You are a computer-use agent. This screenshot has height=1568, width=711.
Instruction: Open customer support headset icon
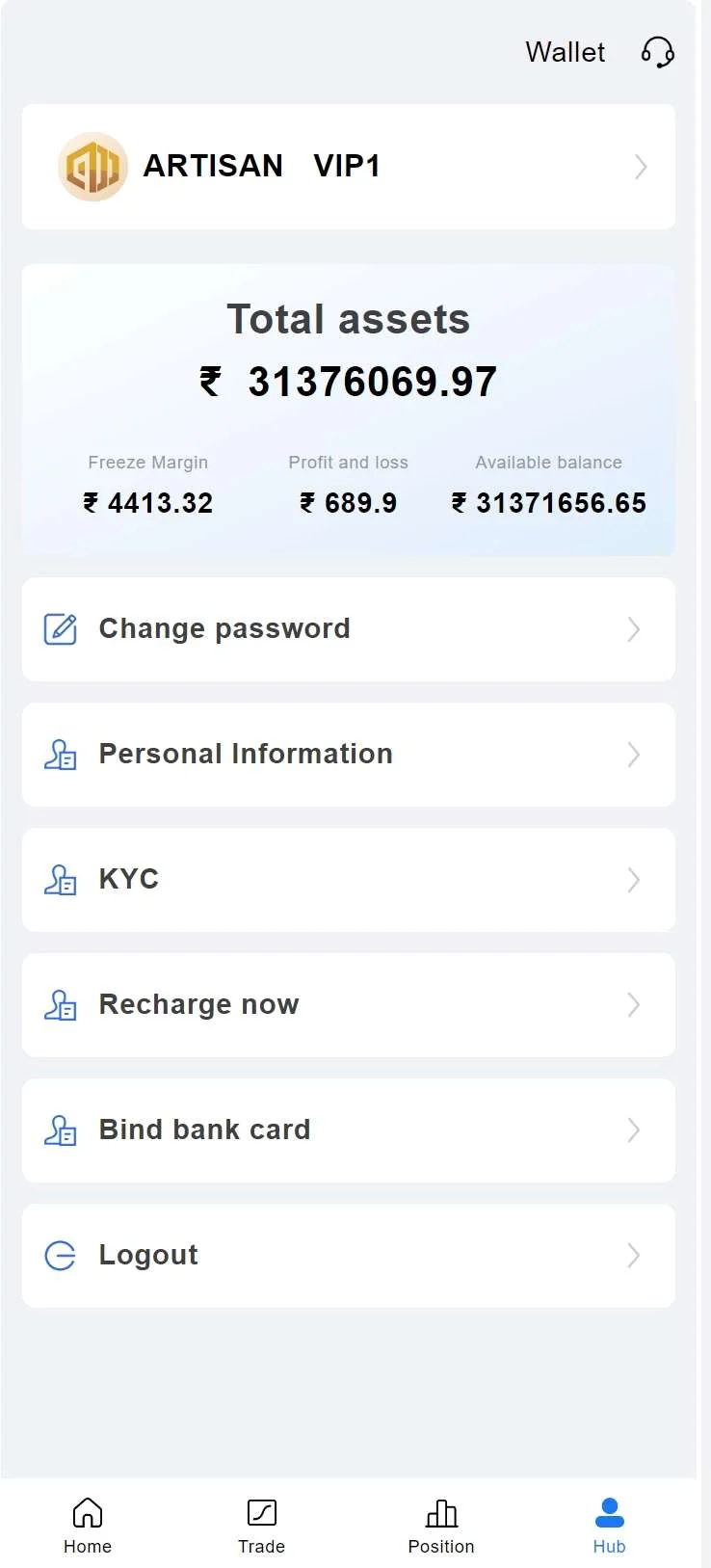(x=657, y=52)
